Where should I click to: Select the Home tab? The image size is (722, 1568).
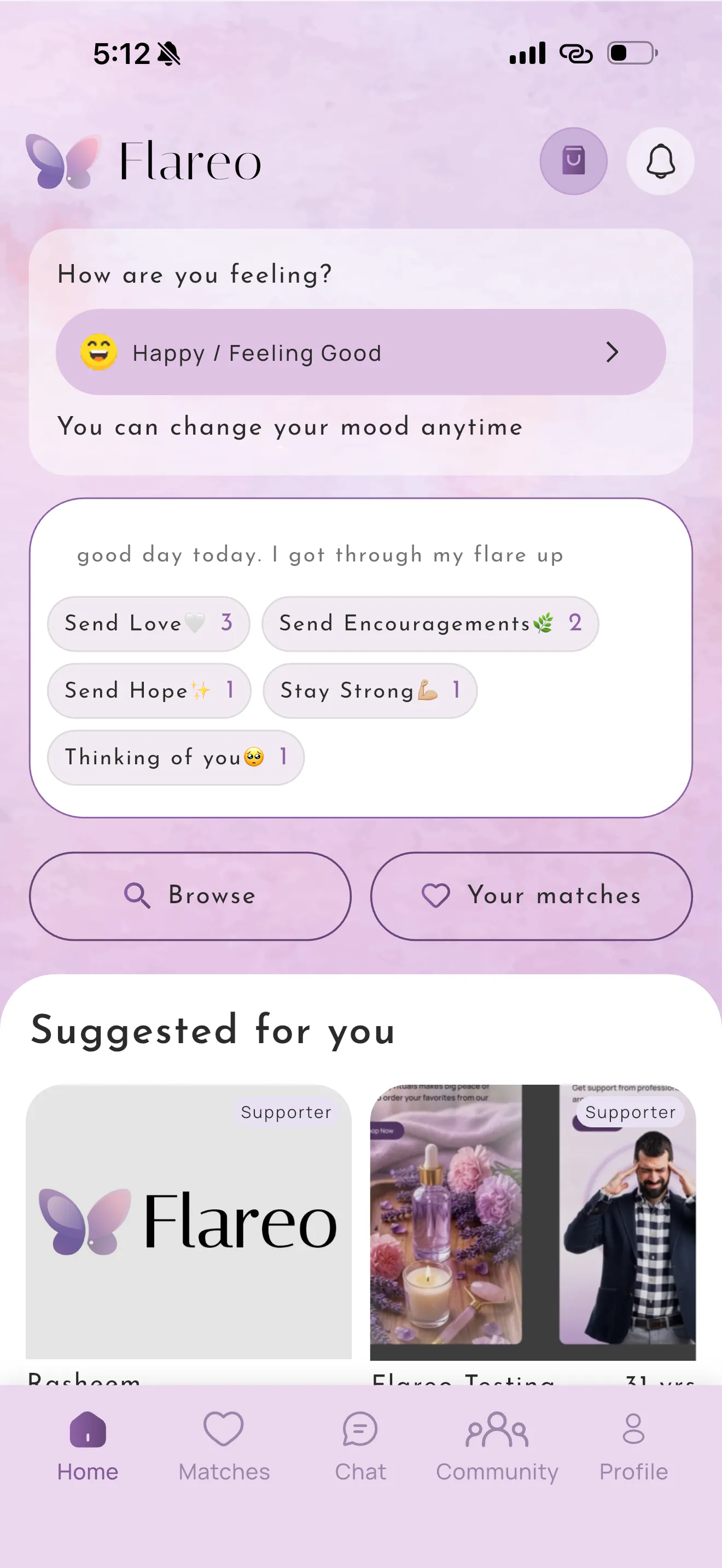coord(88,1447)
